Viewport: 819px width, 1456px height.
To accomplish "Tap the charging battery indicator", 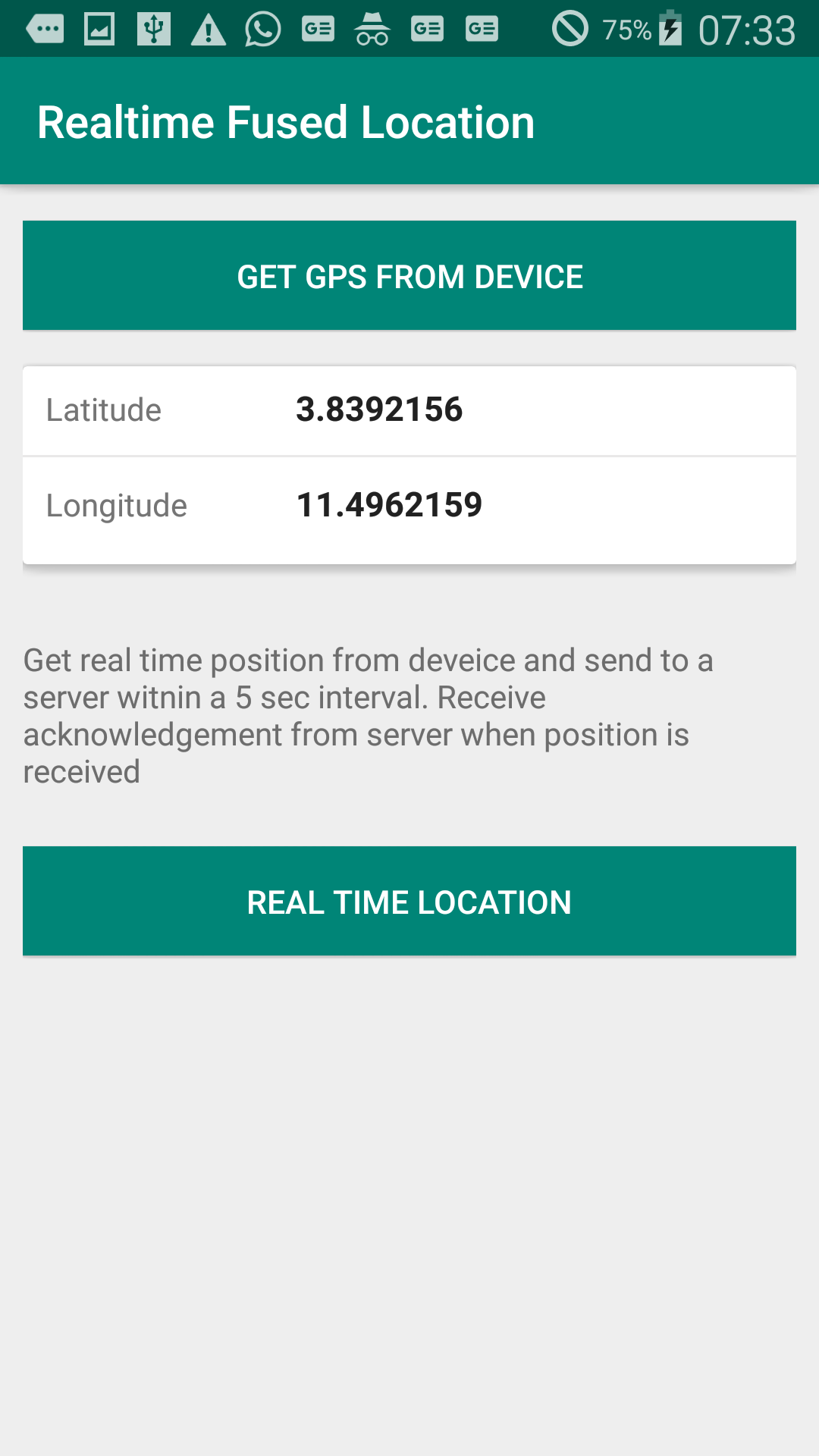I will coord(671,29).
